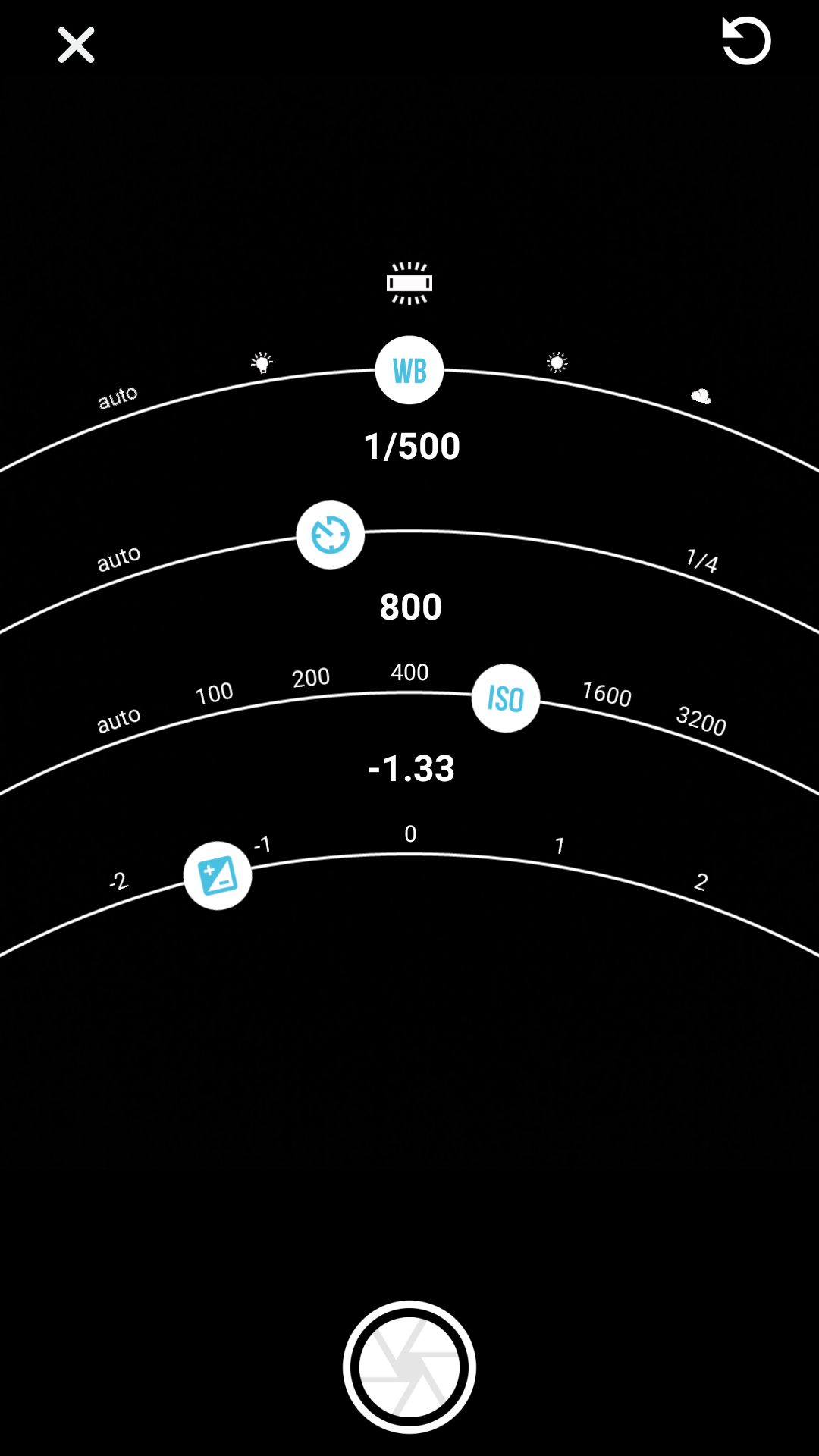Tap the shutter button to capture
The width and height of the screenshot is (819, 1456).
click(409, 1367)
